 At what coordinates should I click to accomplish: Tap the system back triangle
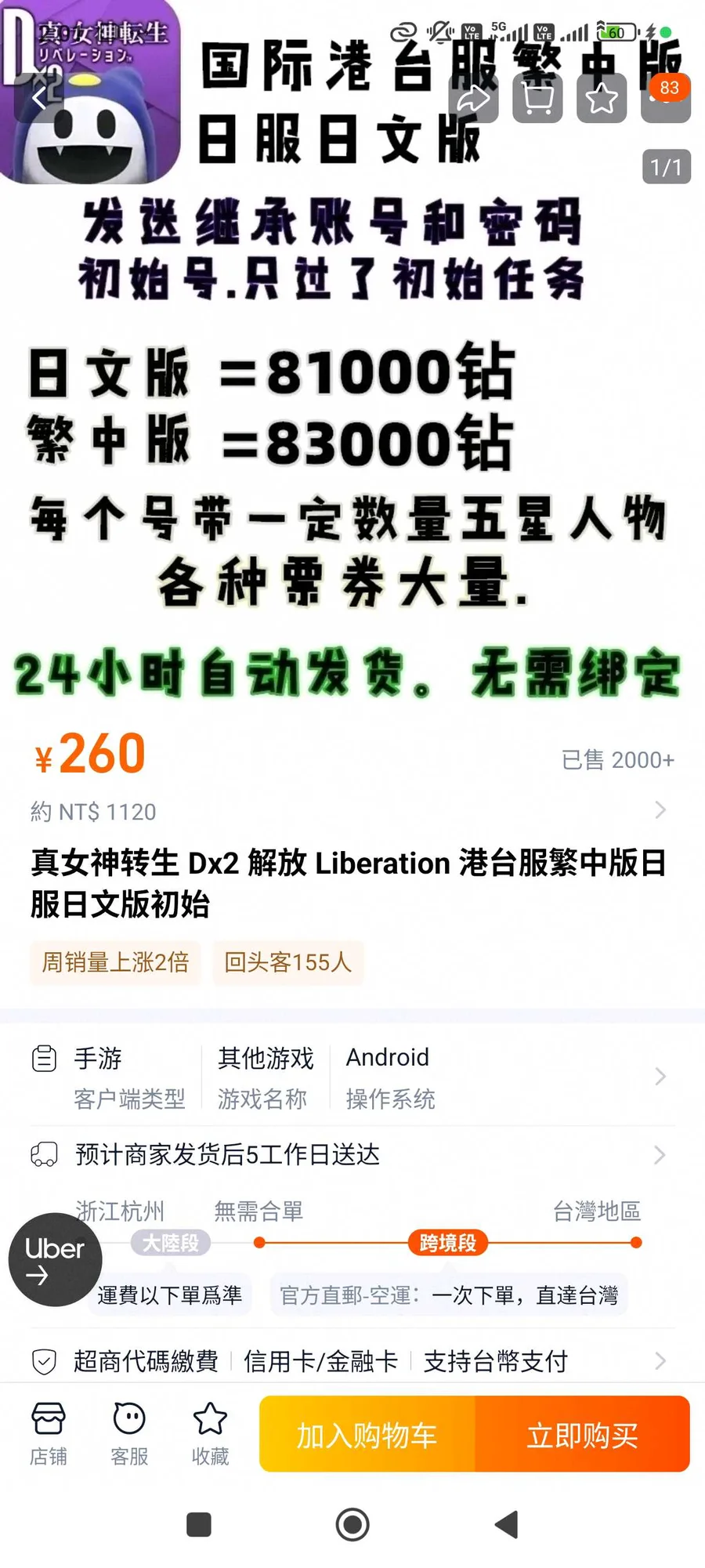coord(507,1524)
